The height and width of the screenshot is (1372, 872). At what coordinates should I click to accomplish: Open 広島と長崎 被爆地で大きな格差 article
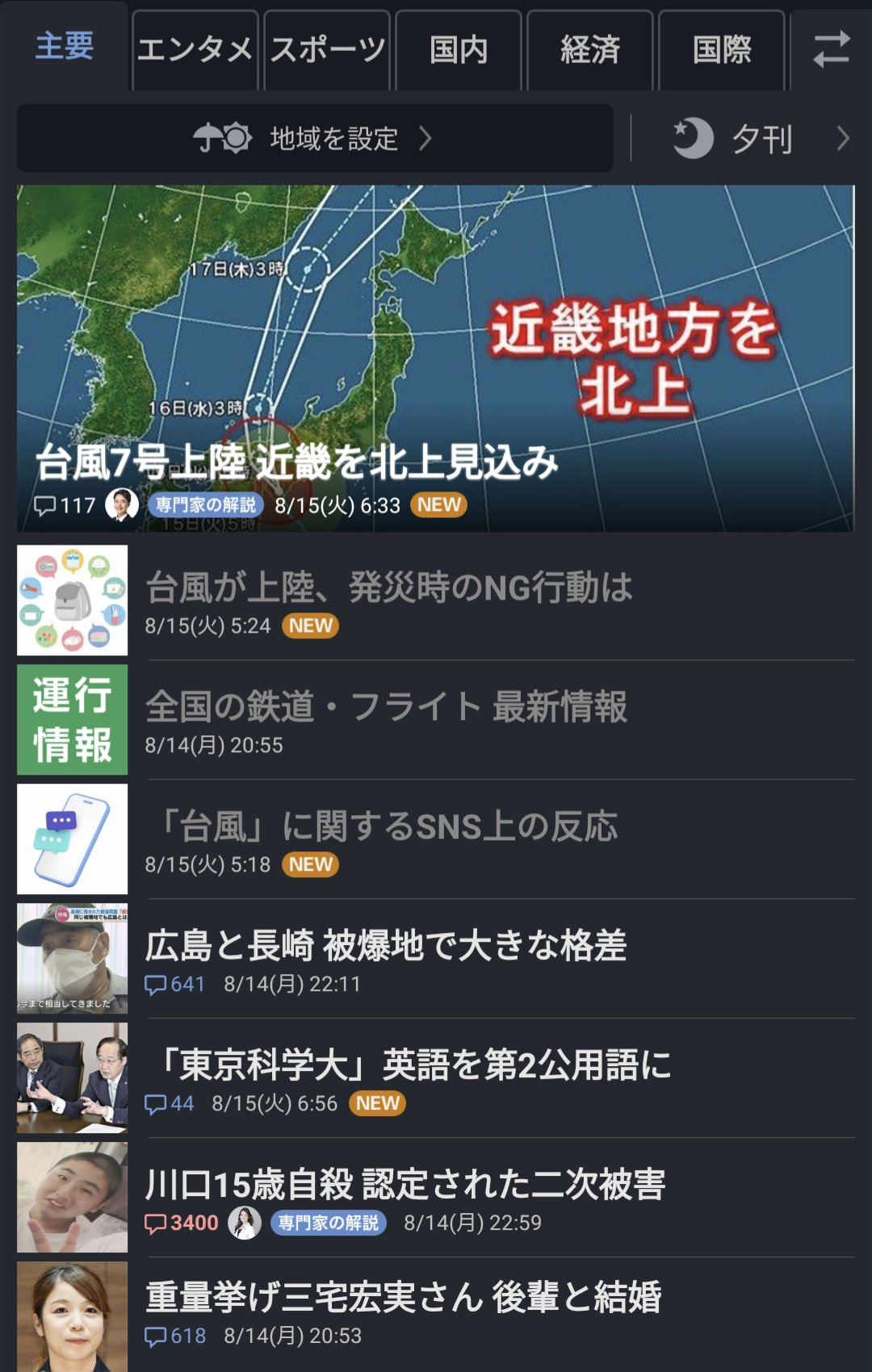(x=436, y=960)
